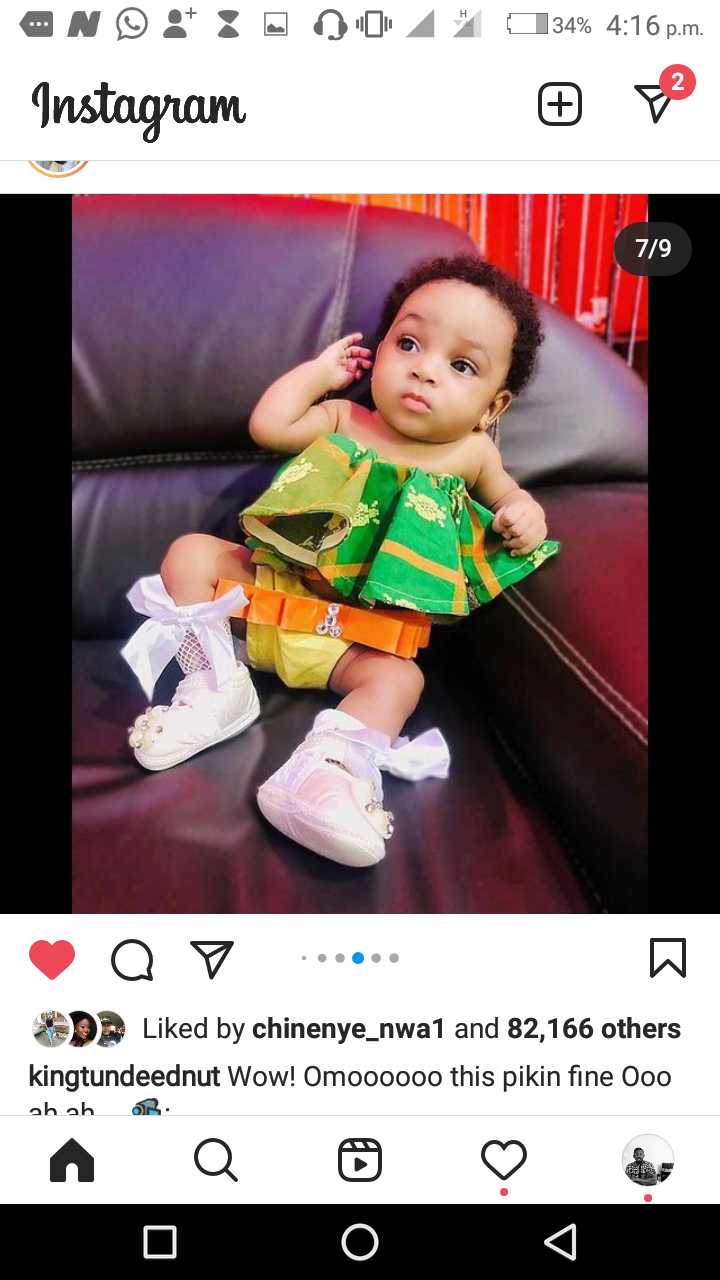This screenshot has width=720, height=1280.
Task: Go to the Home feed tab
Action: (72, 1161)
